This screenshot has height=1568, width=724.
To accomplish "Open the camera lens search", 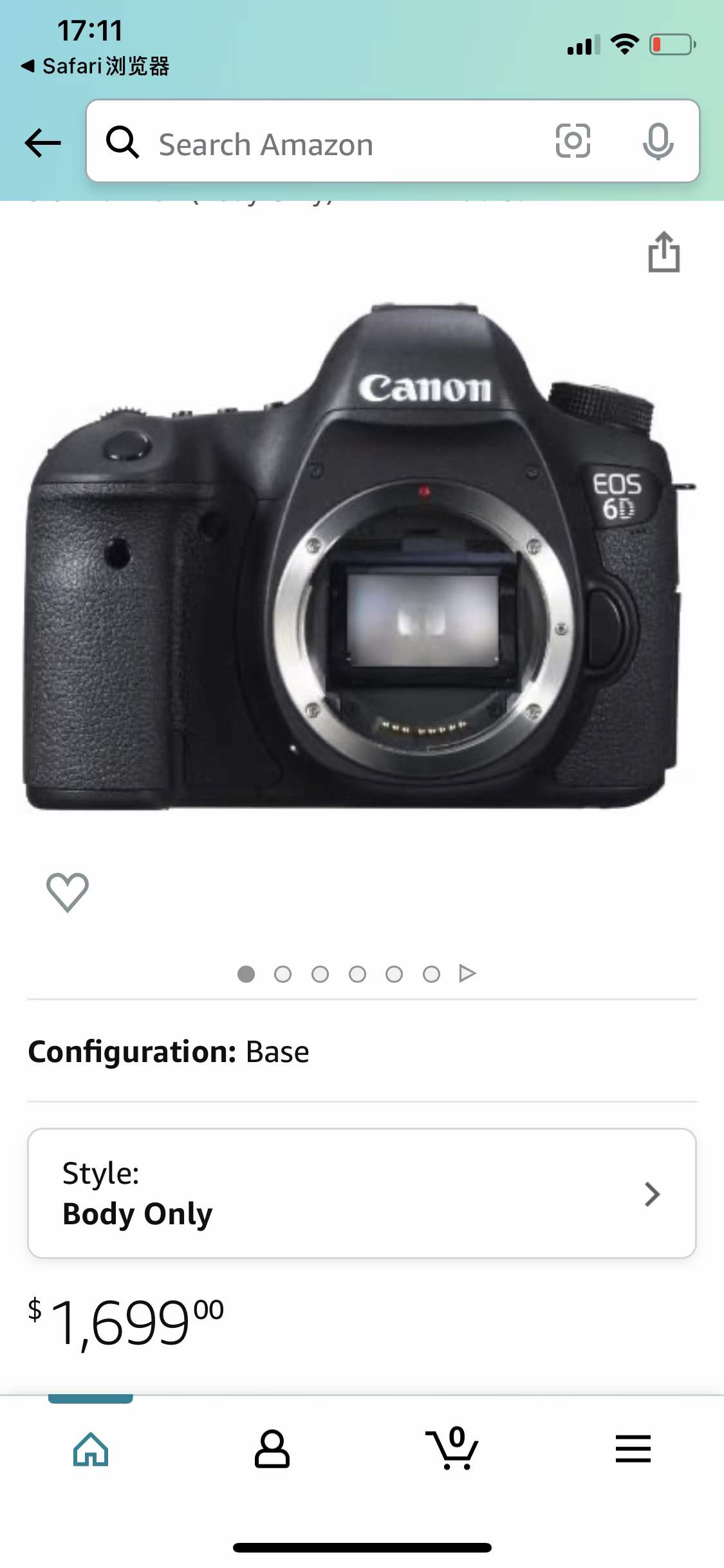I will [572, 141].
